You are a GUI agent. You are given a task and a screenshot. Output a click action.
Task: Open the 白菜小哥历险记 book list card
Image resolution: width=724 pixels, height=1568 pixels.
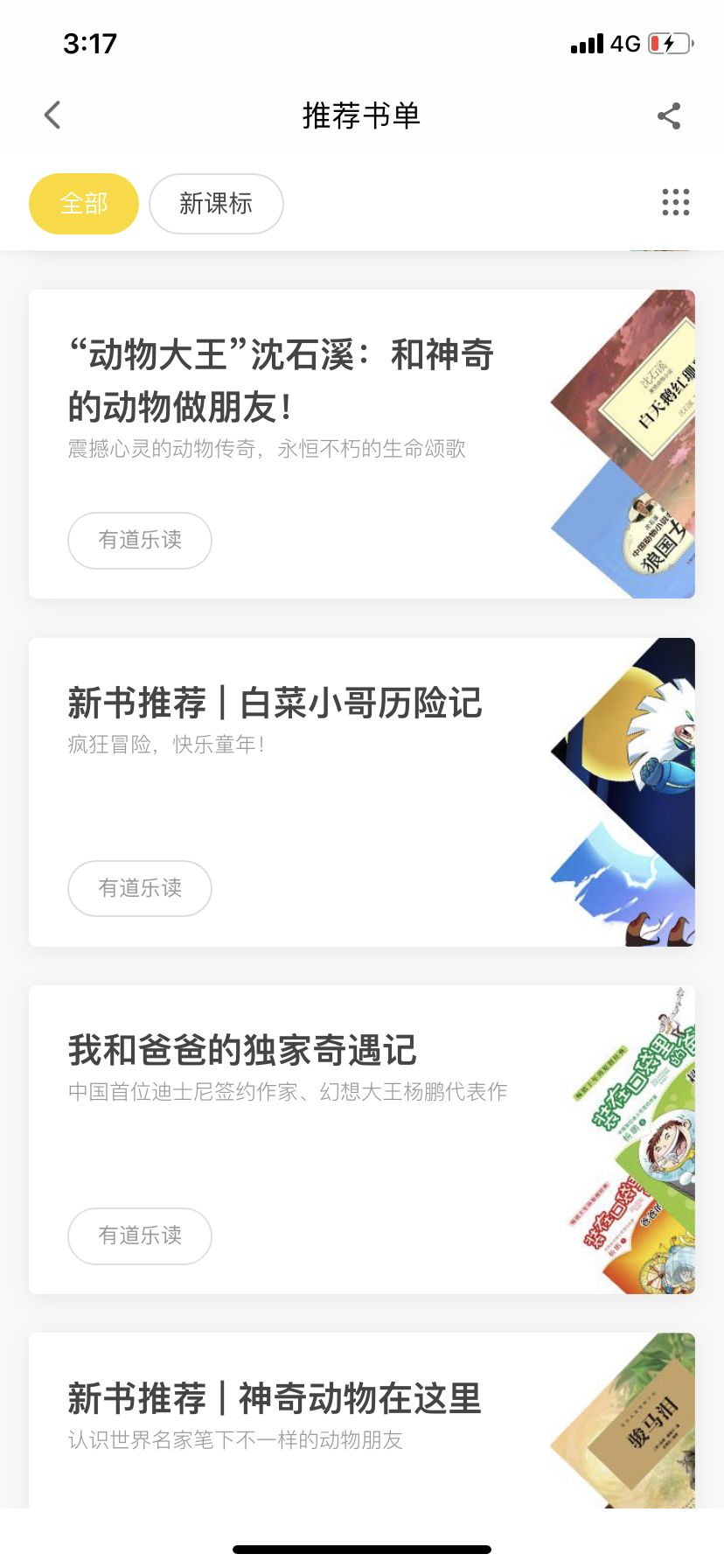pos(275,703)
